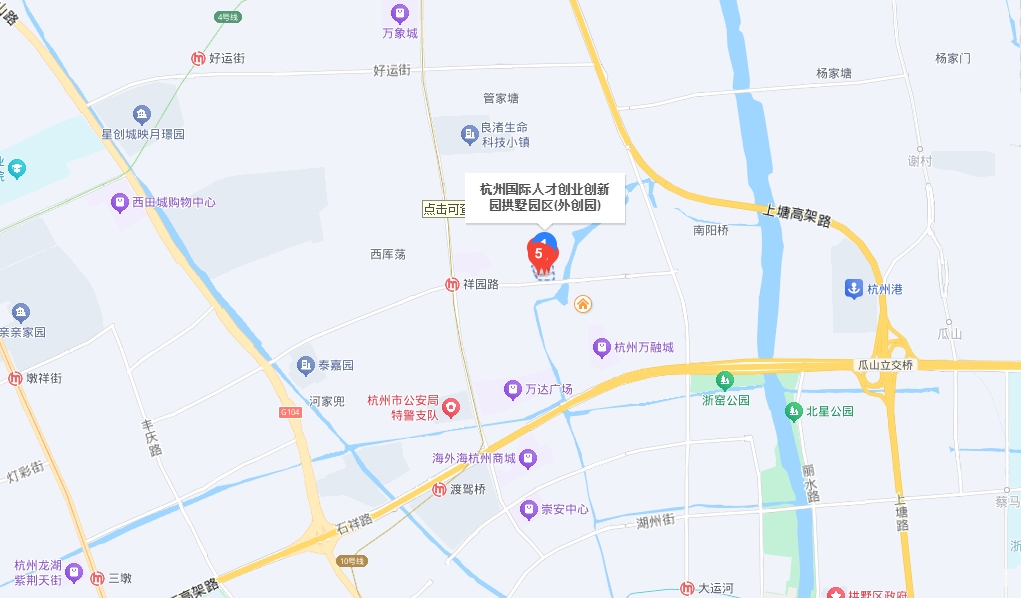Open the 海外海杭州商城 map point
Screen dimensions: 1021x598
(528, 458)
